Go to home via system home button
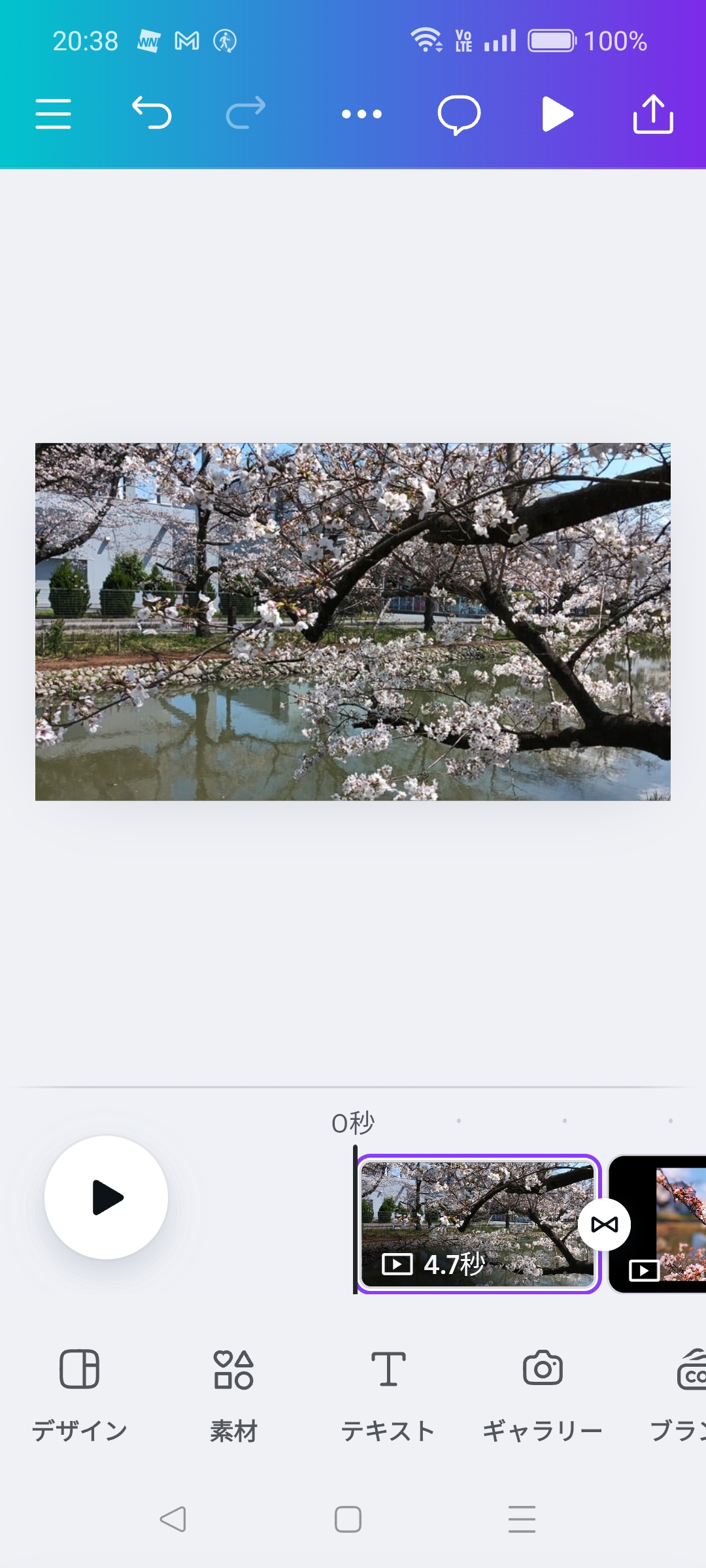The height and width of the screenshot is (1568, 706). (x=348, y=1519)
